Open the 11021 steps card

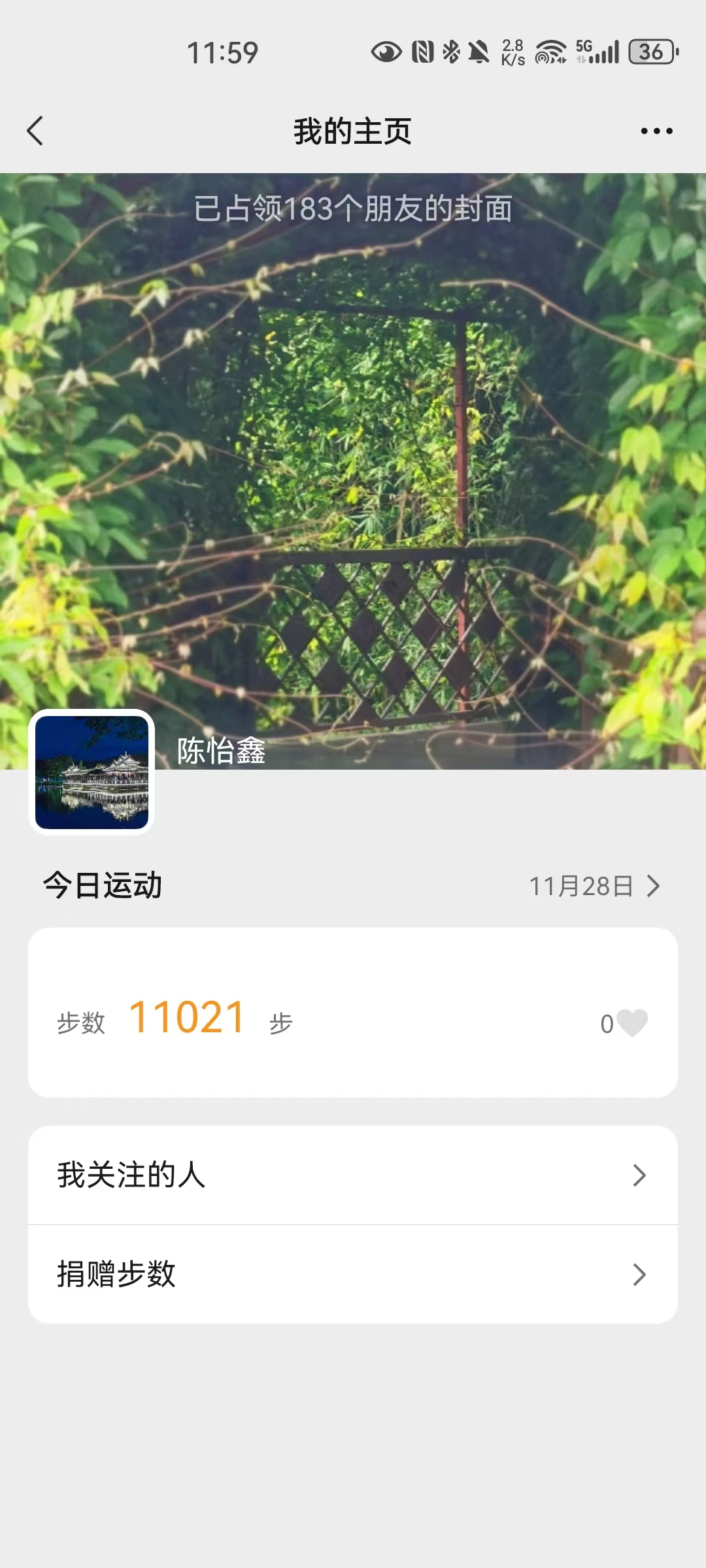[x=353, y=1013]
